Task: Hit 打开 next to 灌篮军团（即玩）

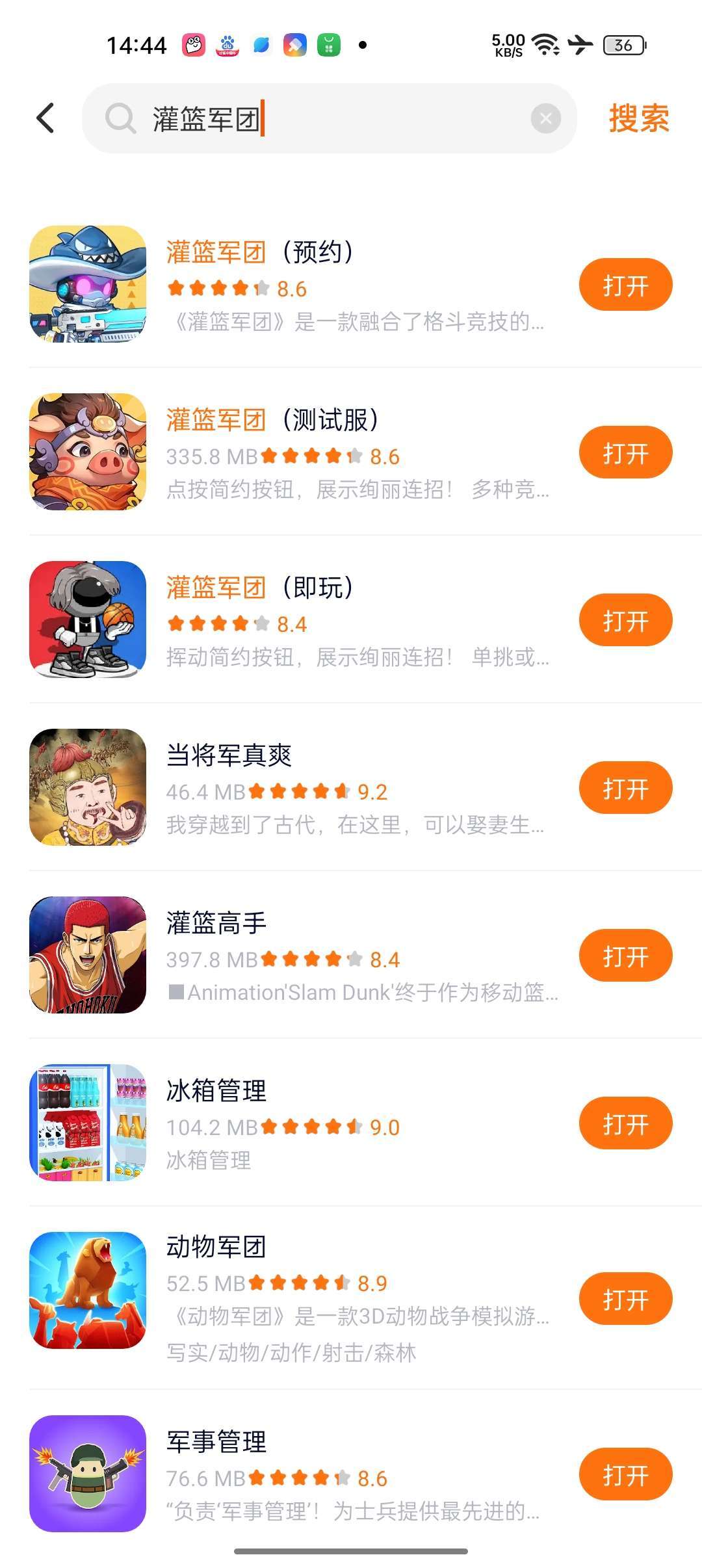Action: pos(625,620)
